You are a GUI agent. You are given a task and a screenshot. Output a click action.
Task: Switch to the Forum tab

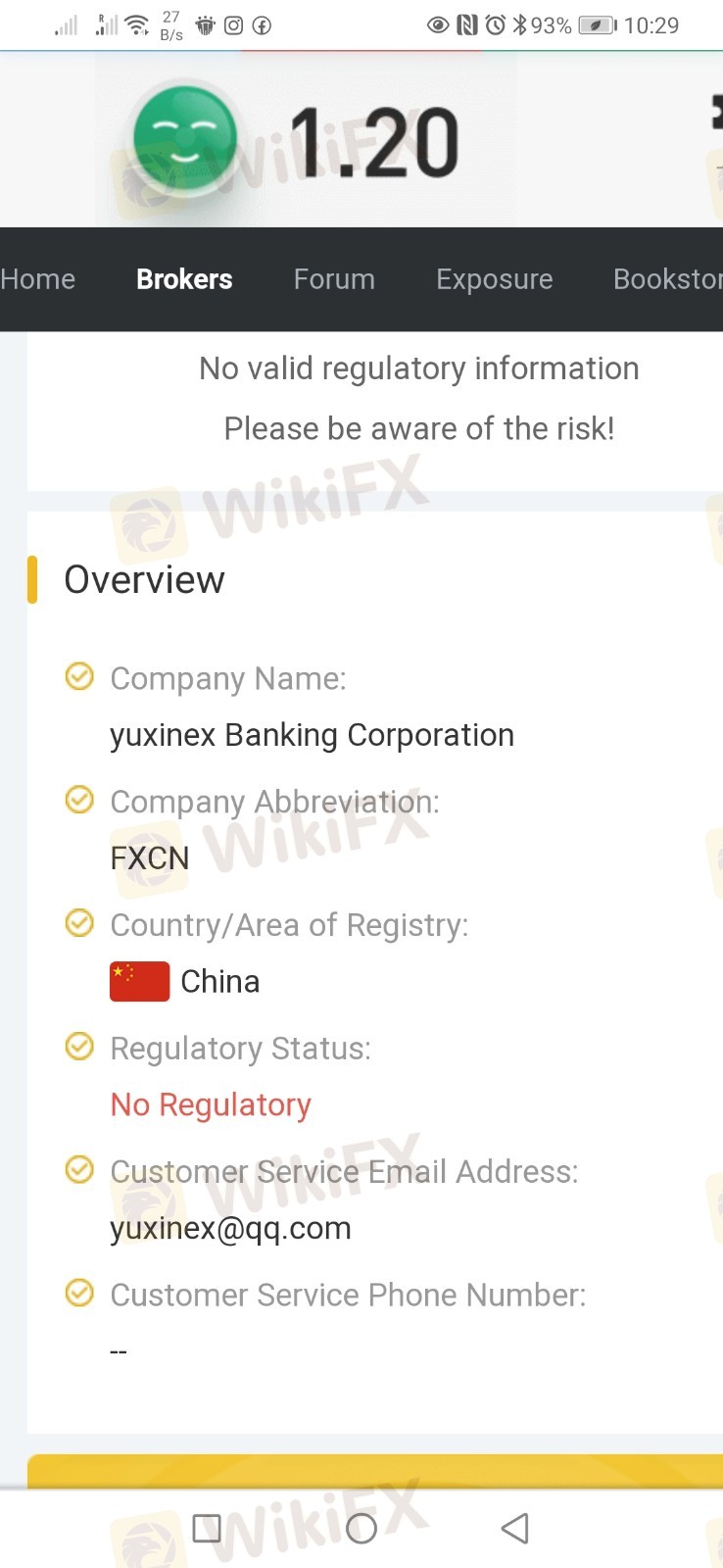(x=334, y=279)
